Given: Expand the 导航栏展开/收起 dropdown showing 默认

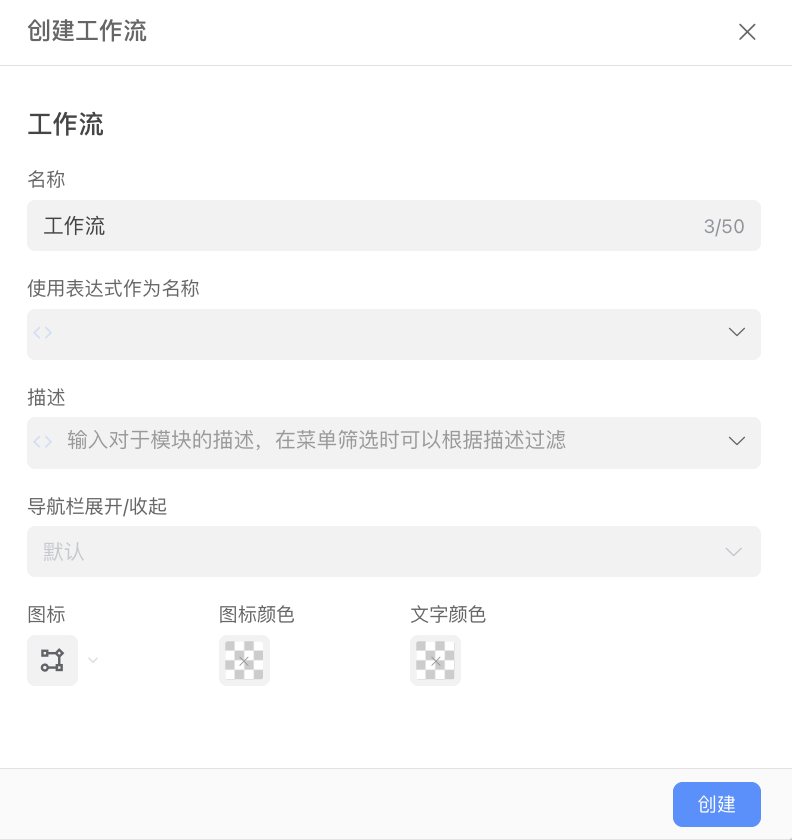Looking at the screenshot, I should pyautogui.click(x=733, y=551).
